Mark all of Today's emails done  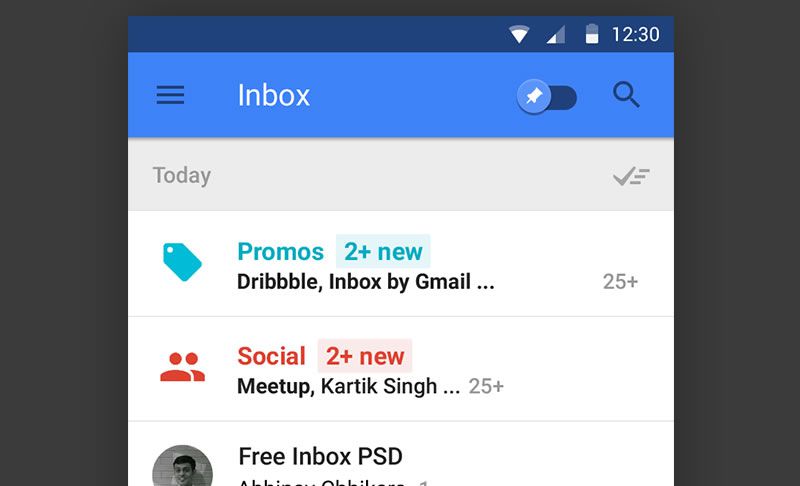coord(631,177)
